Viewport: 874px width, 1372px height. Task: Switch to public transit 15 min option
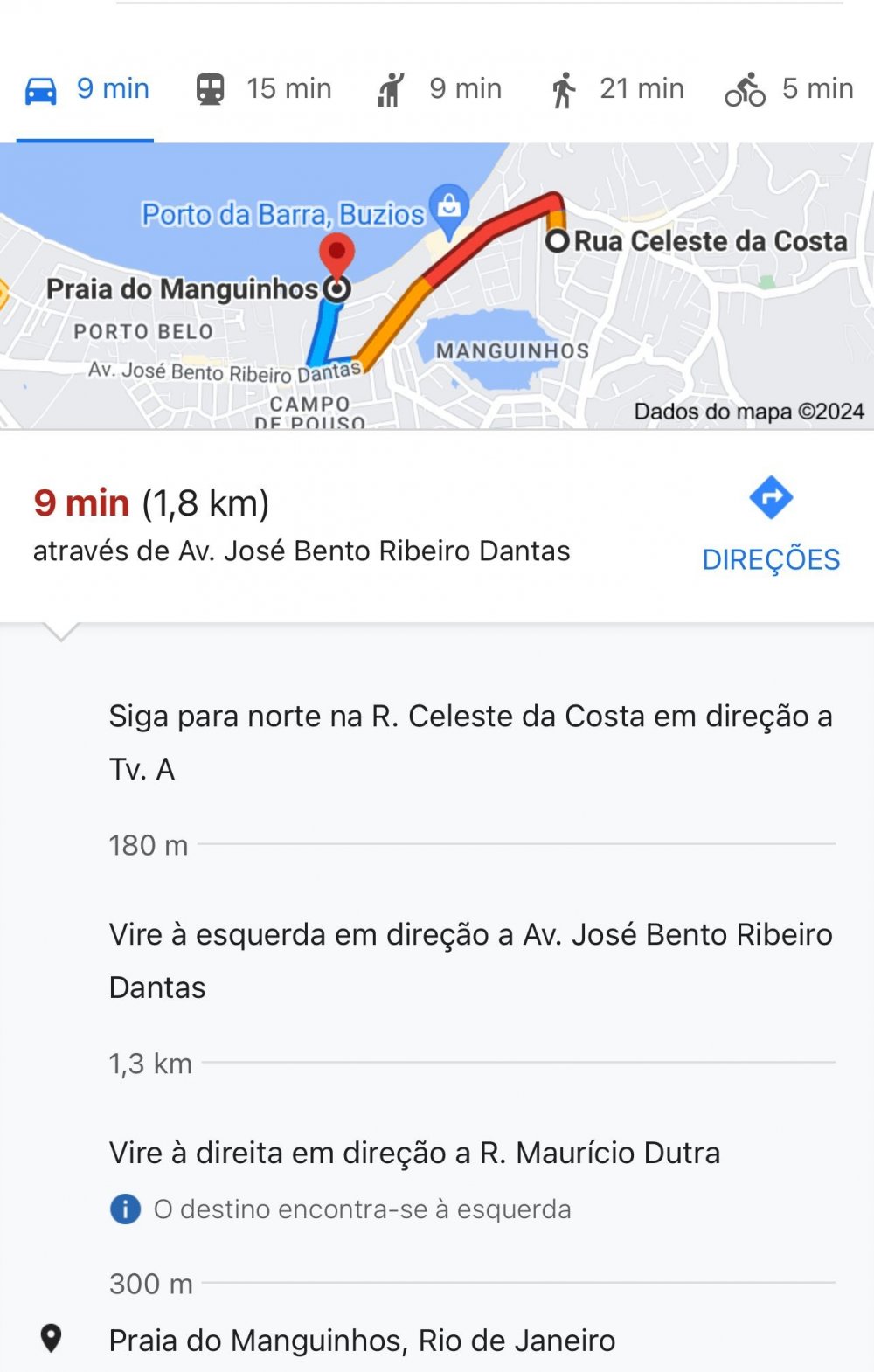click(263, 89)
